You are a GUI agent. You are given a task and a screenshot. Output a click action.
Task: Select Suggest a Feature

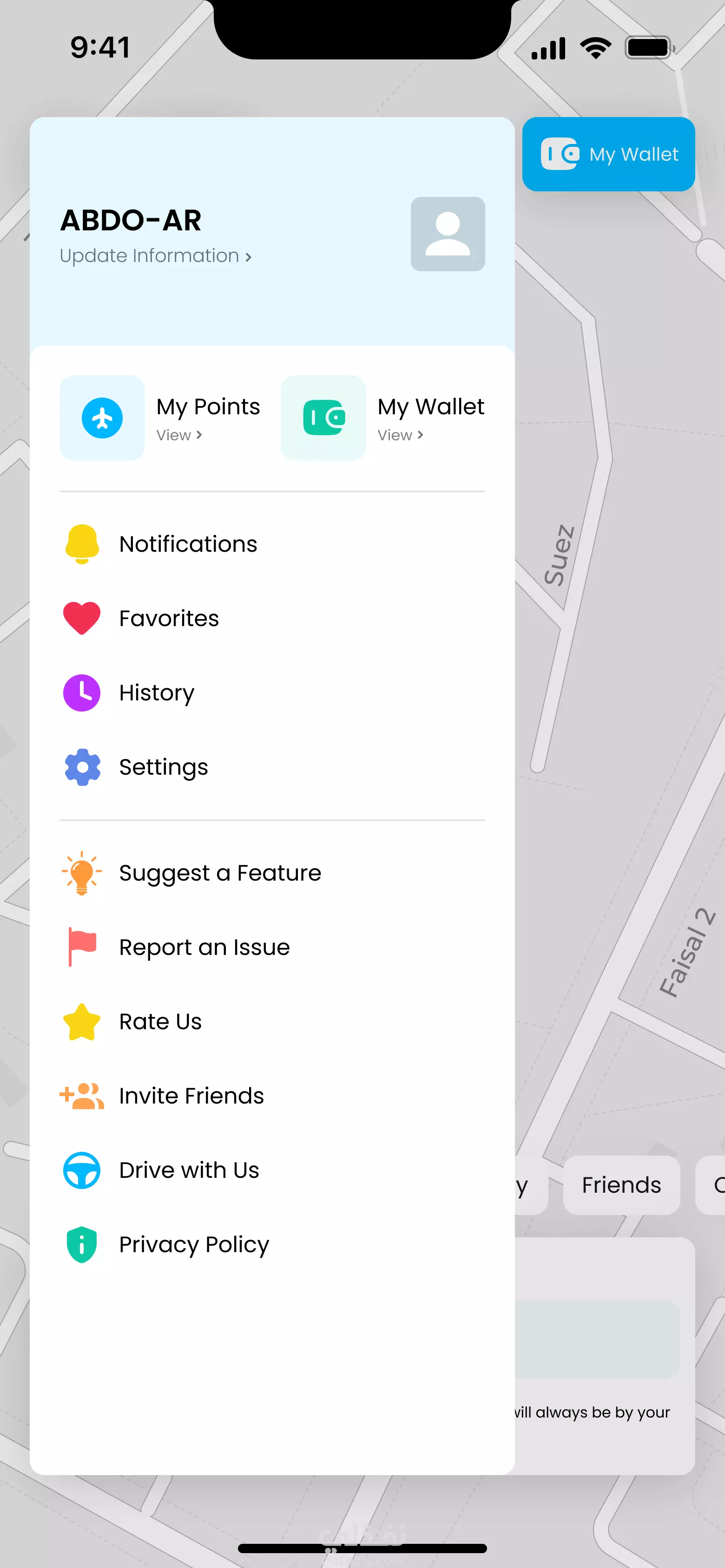[272, 872]
